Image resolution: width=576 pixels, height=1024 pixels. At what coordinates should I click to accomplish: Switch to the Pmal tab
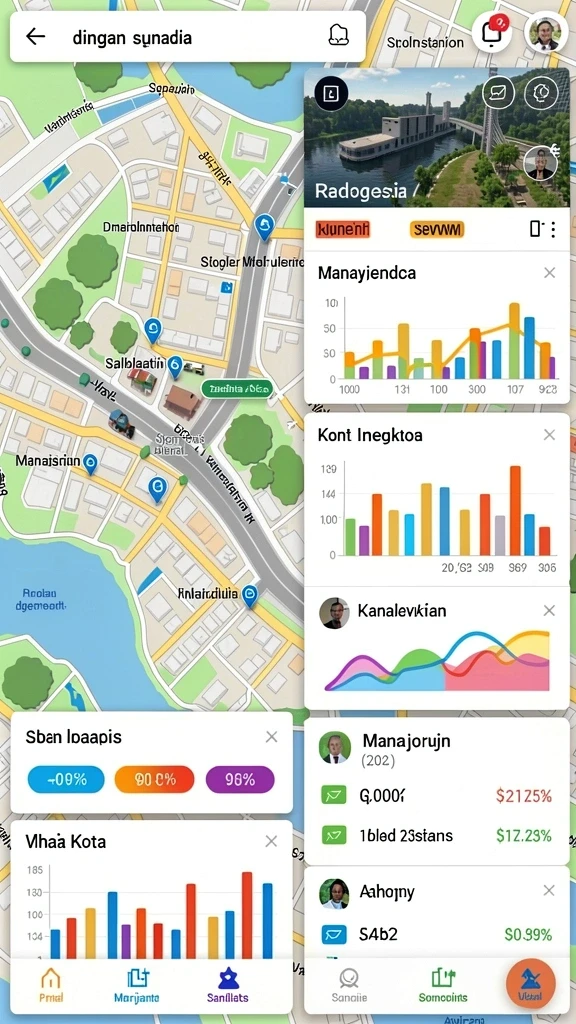tap(50, 985)
